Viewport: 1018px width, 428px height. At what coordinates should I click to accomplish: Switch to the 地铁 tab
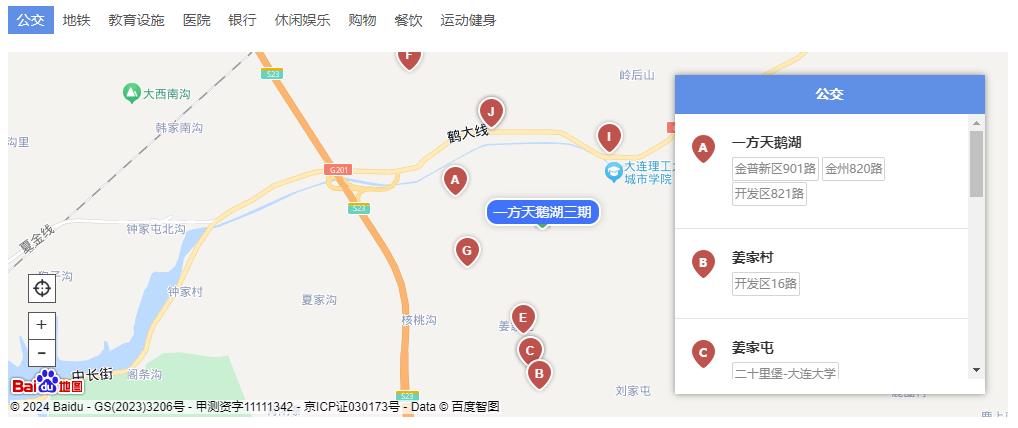76,20
